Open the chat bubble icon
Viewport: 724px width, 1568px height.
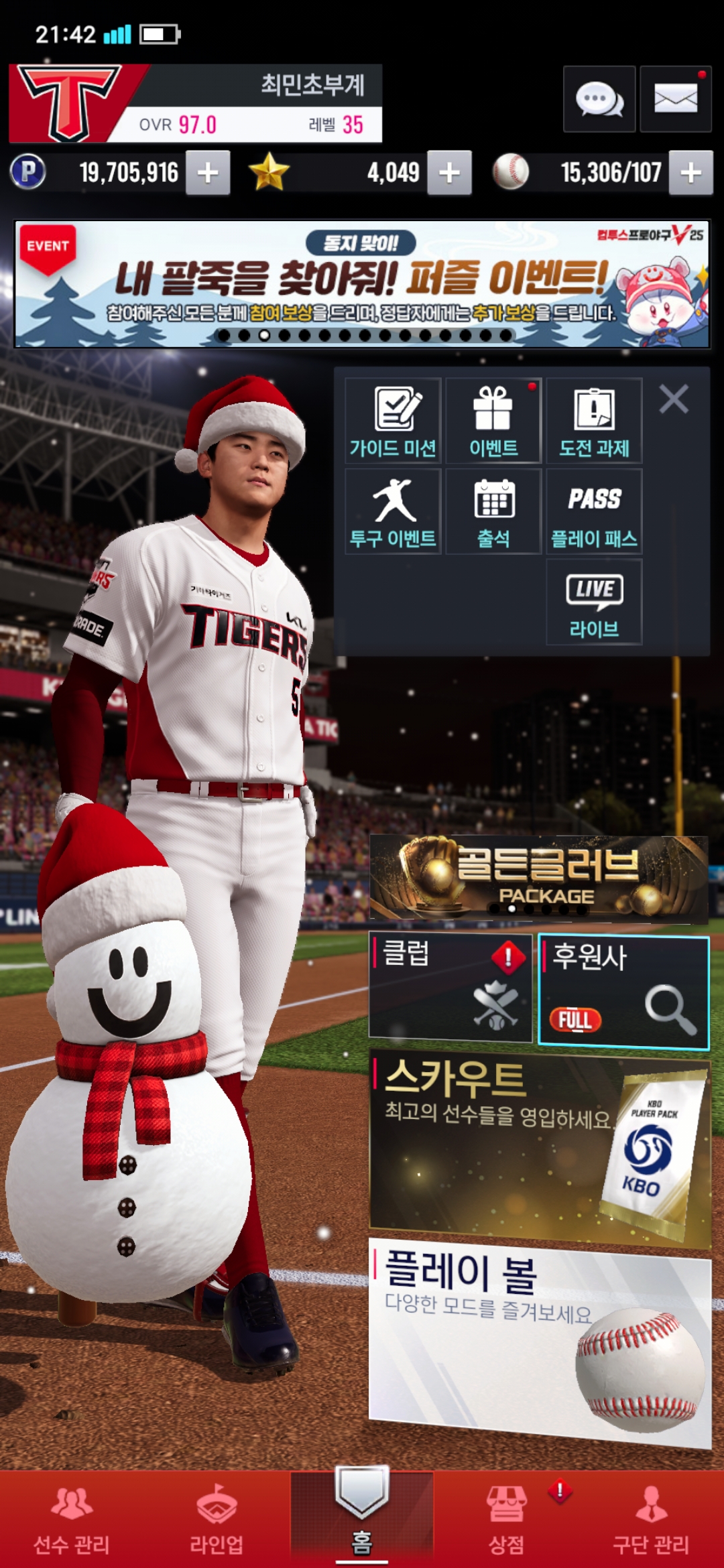pos(599,99)
